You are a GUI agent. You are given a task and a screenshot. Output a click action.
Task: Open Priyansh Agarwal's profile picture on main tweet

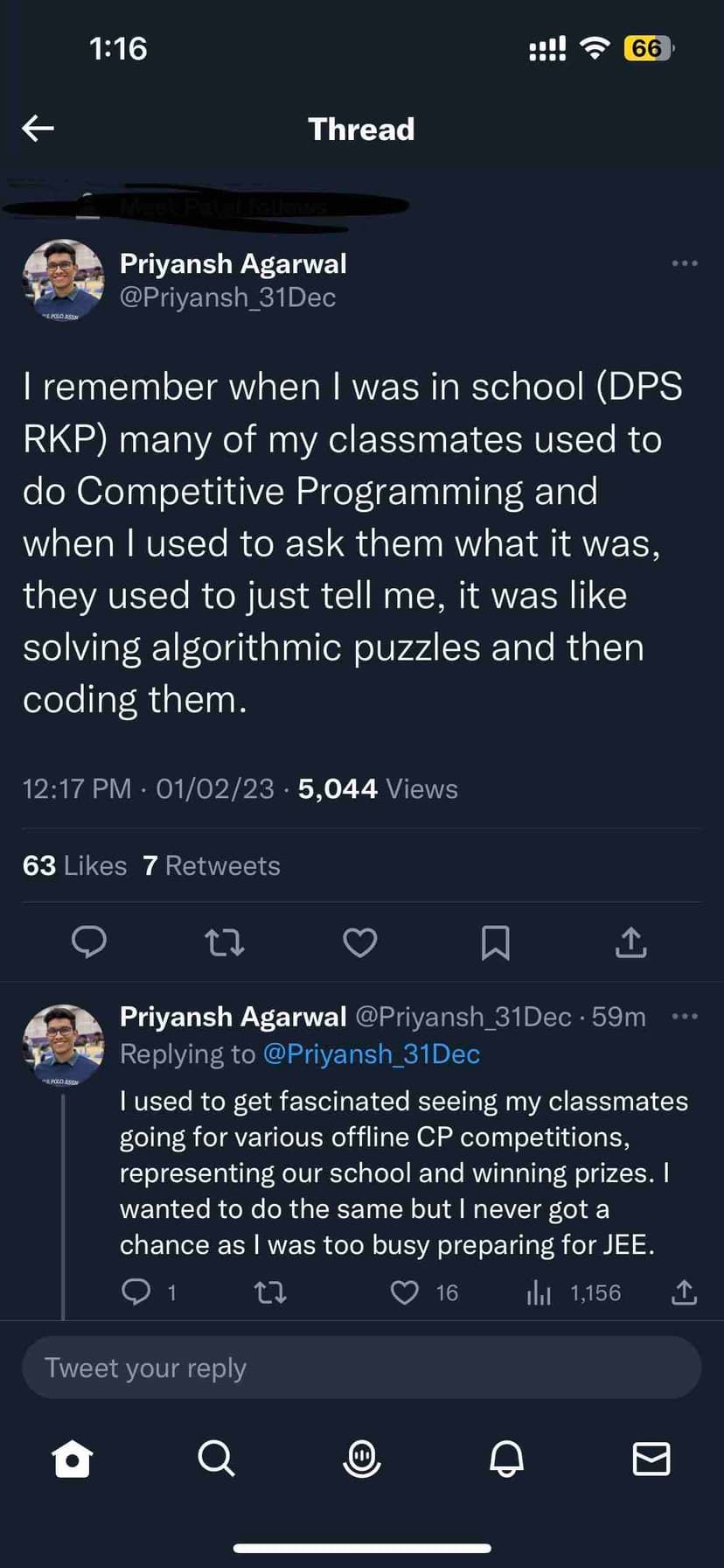[63, 280]
